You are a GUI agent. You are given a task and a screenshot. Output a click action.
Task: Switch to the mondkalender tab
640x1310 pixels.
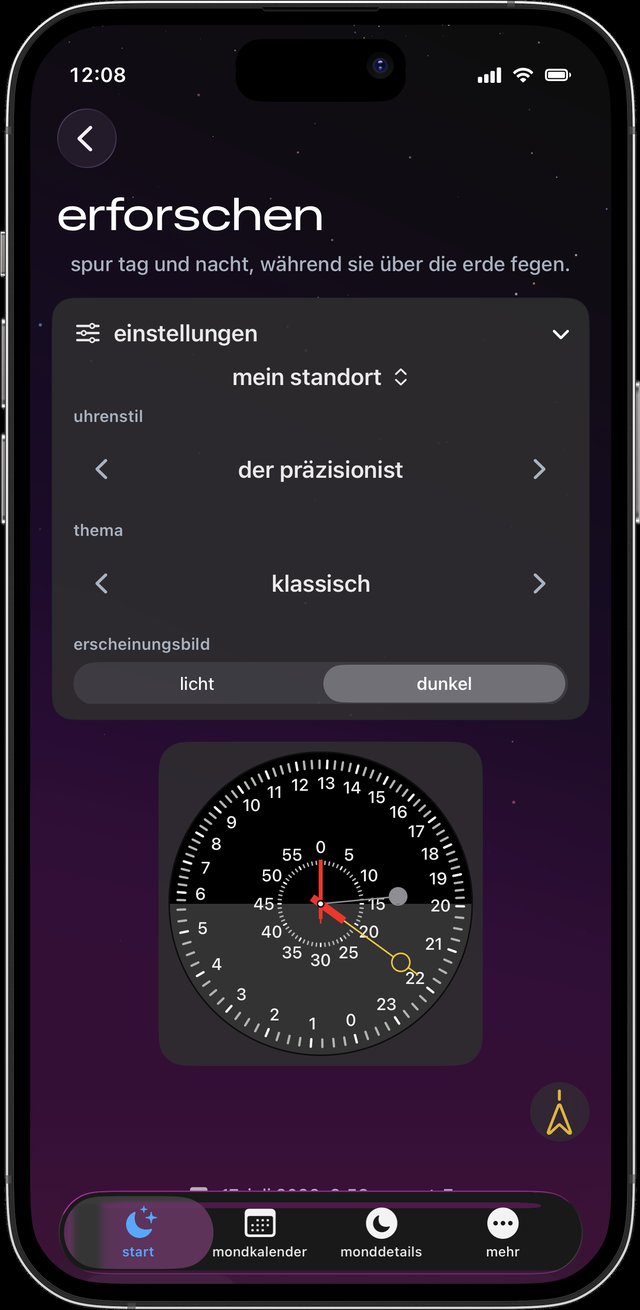click(x=260, y=1234)
